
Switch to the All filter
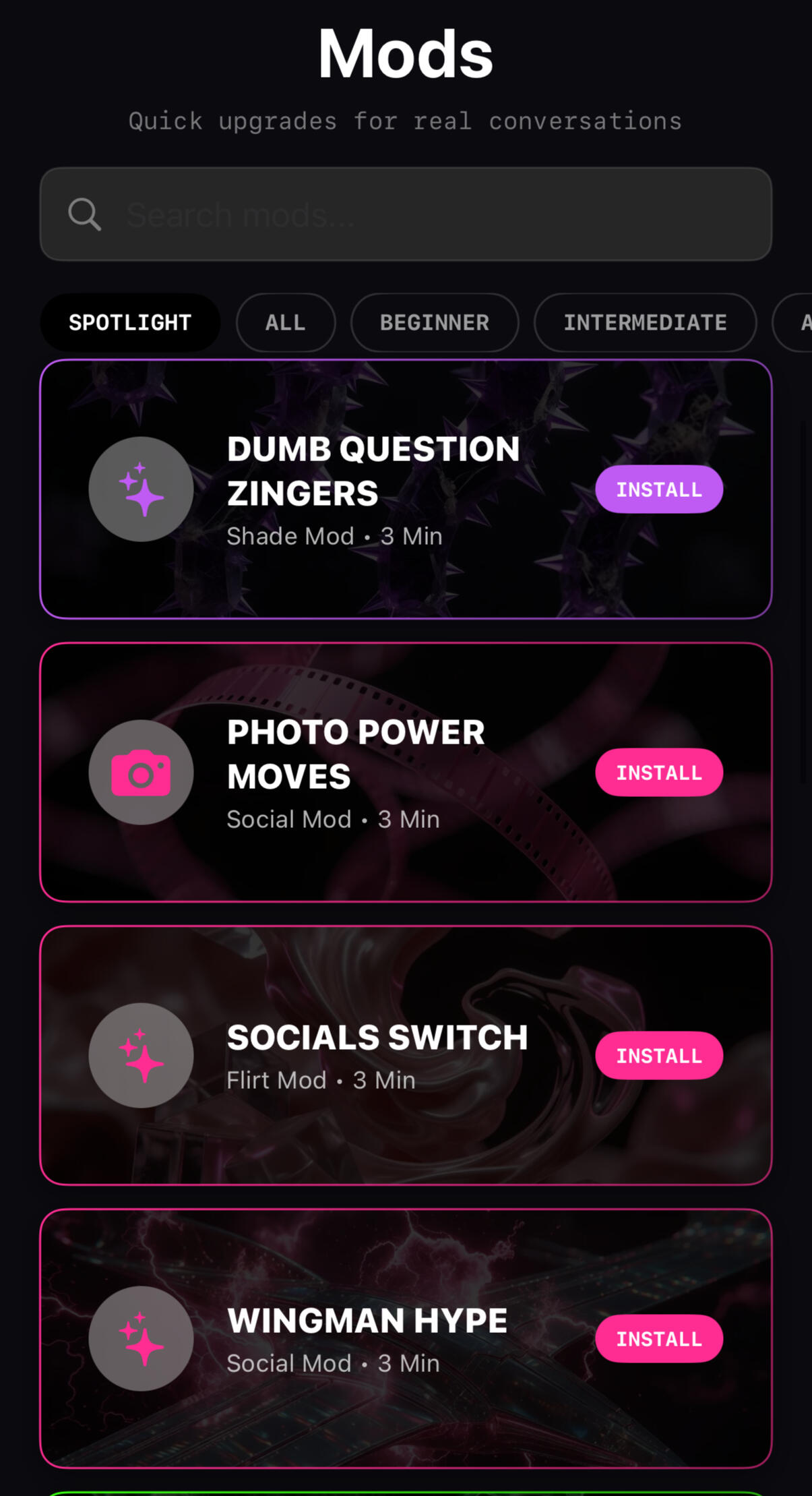pos(286,322)
